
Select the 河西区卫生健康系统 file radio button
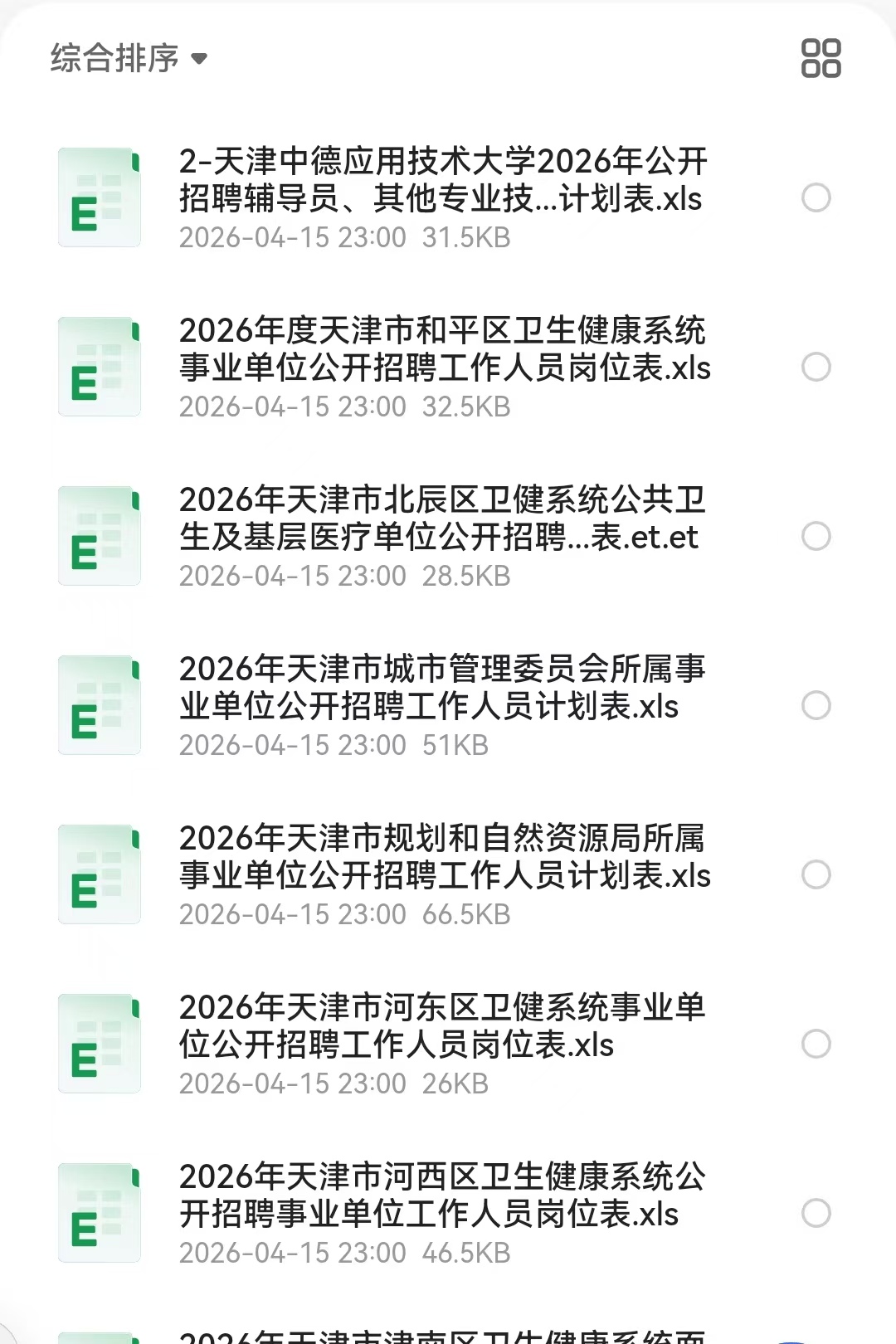click(x=816, y=1213)
